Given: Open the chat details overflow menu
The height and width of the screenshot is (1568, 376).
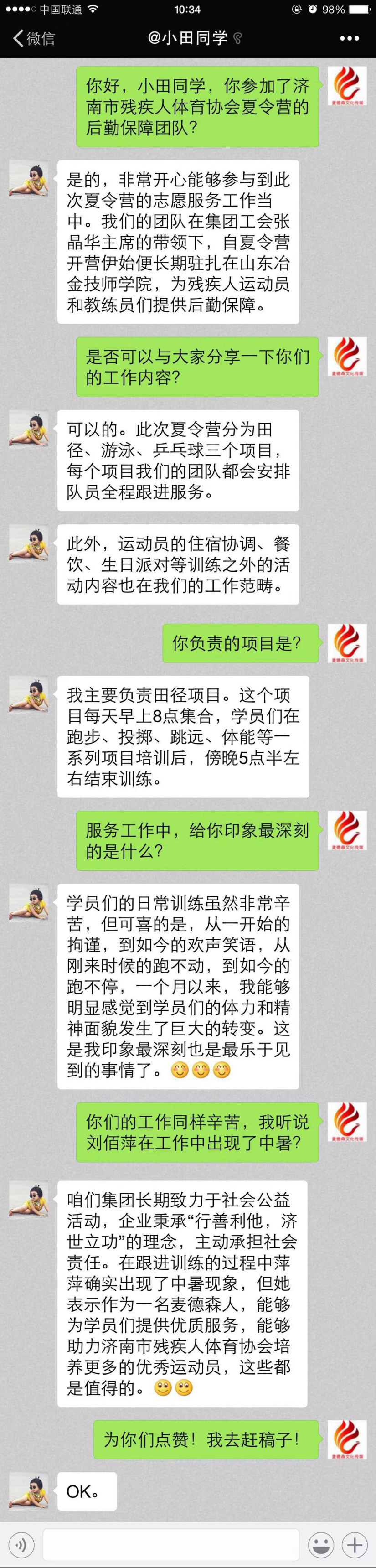Looking at the screenshot, I should pyautogui.click(x=349, y=38).
